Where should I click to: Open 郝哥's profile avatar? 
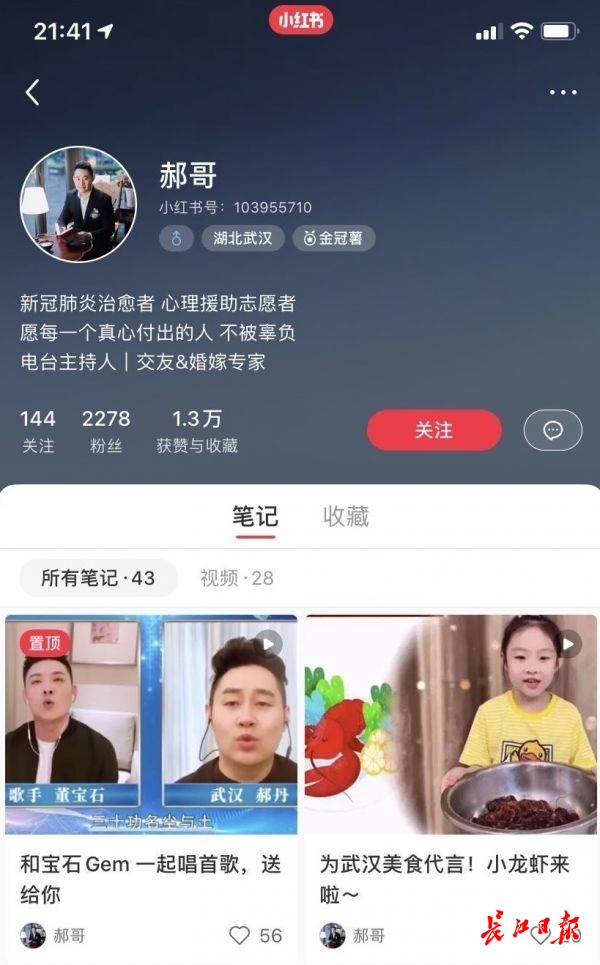coord(78,205)
